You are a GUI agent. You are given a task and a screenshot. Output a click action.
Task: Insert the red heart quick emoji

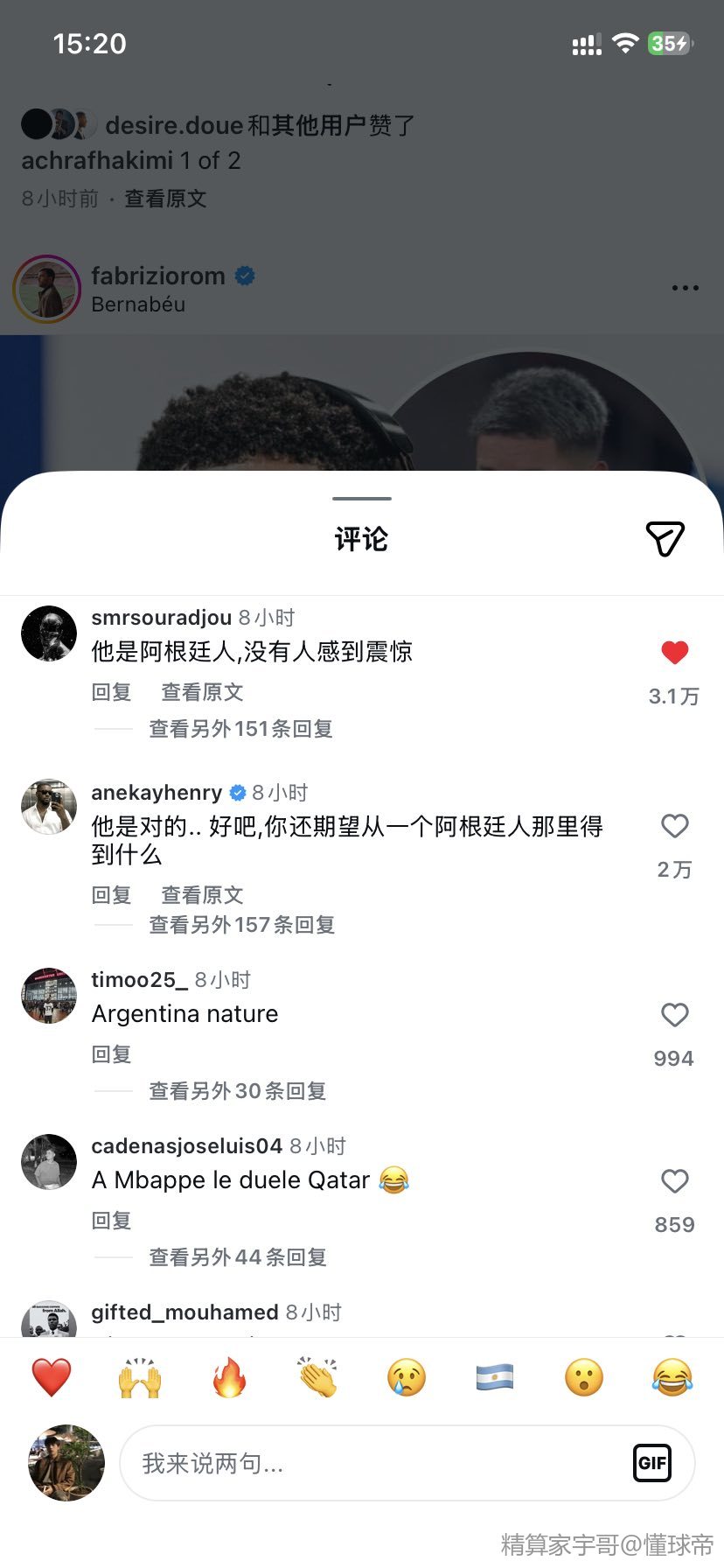point(52,1378)
